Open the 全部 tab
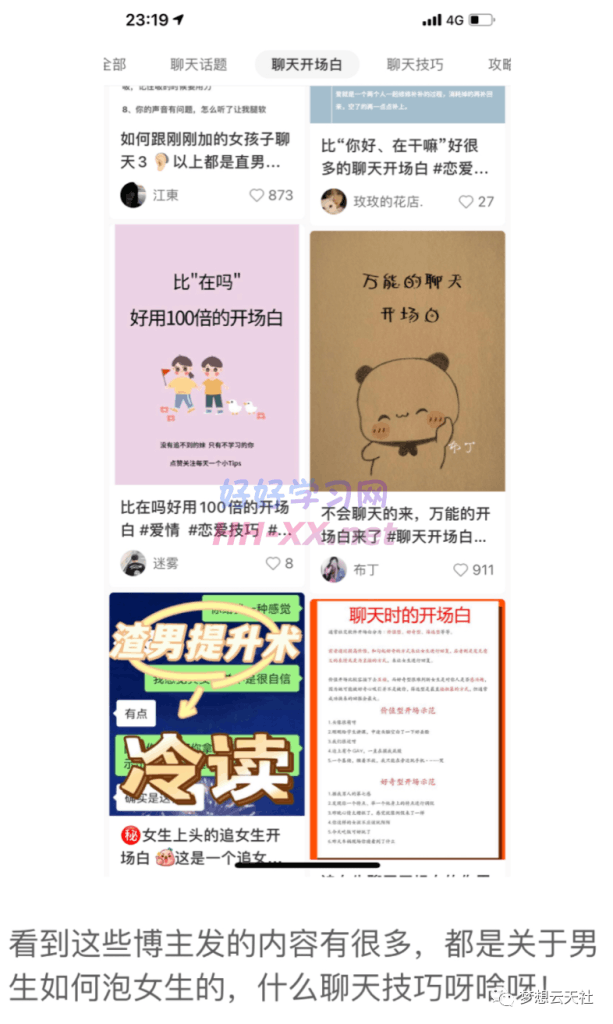The height and width of the screenshot is (1024, 613). coord(114,65)
